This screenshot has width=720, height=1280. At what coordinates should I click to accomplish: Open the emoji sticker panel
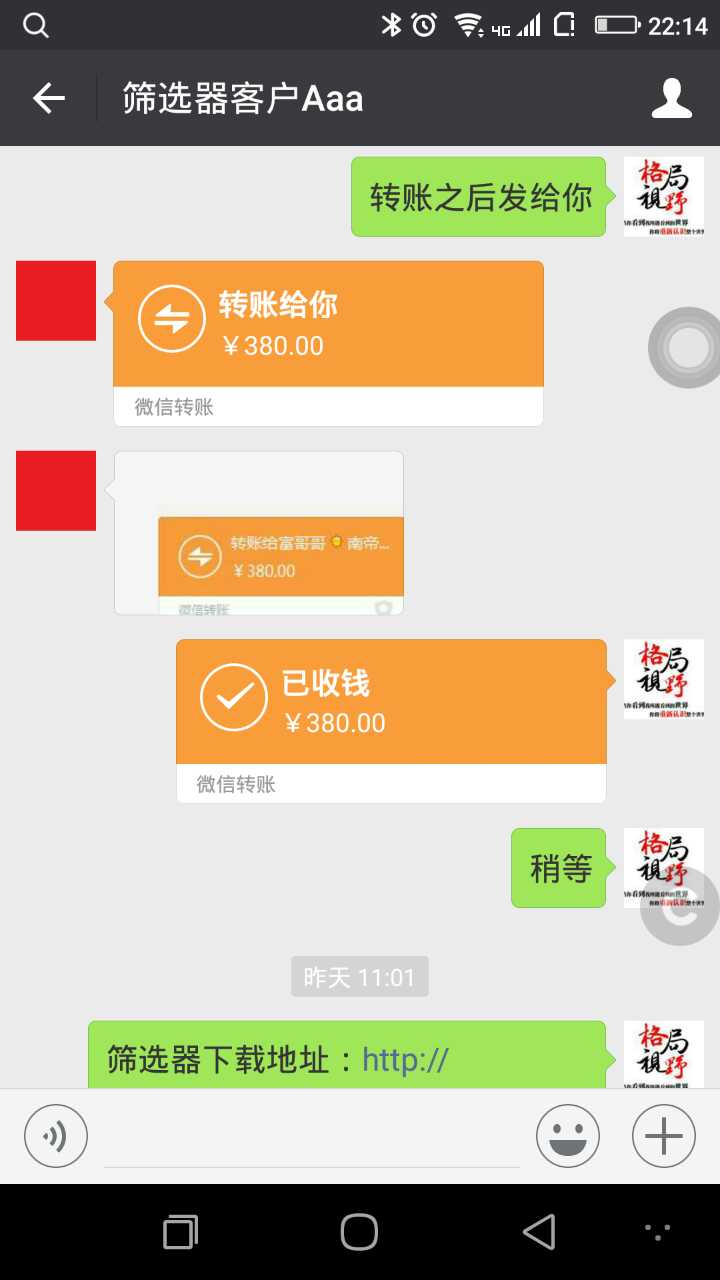pyautogui.click(x=567, y=1136)
